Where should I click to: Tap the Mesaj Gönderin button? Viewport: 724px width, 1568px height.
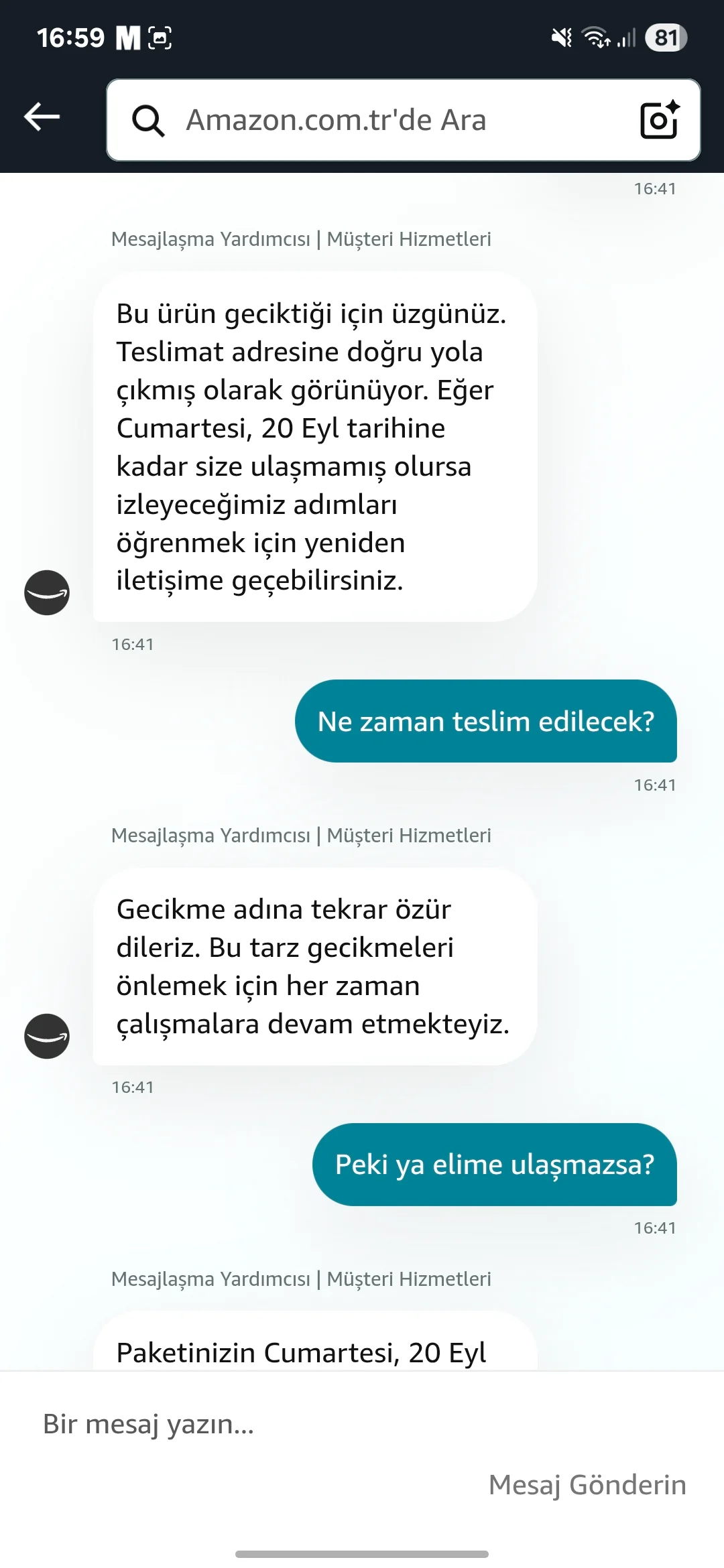(587, 1484)
